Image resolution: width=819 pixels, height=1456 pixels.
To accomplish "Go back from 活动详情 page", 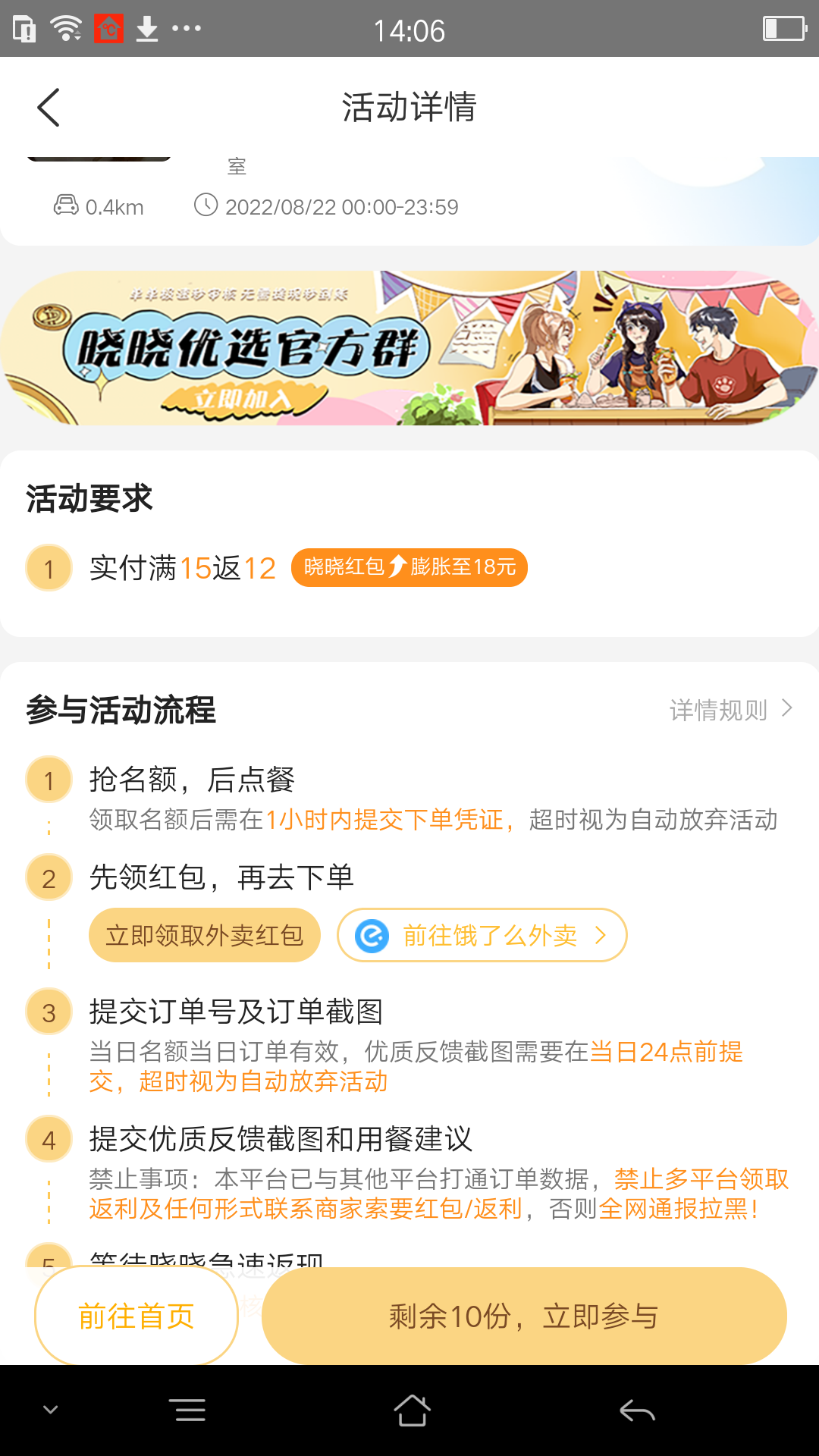I will coord(49,107).
